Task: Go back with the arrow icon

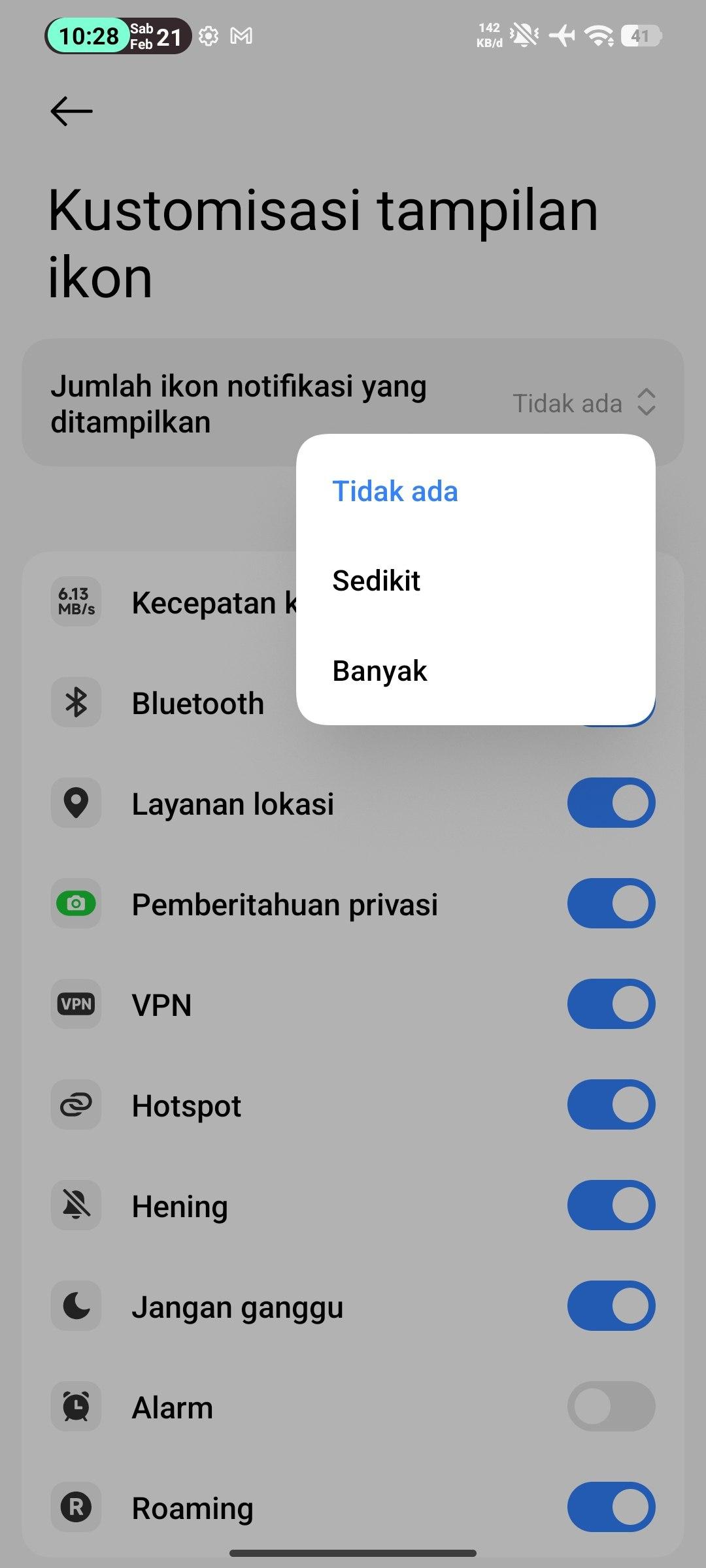Action: (x=71, y=111)
